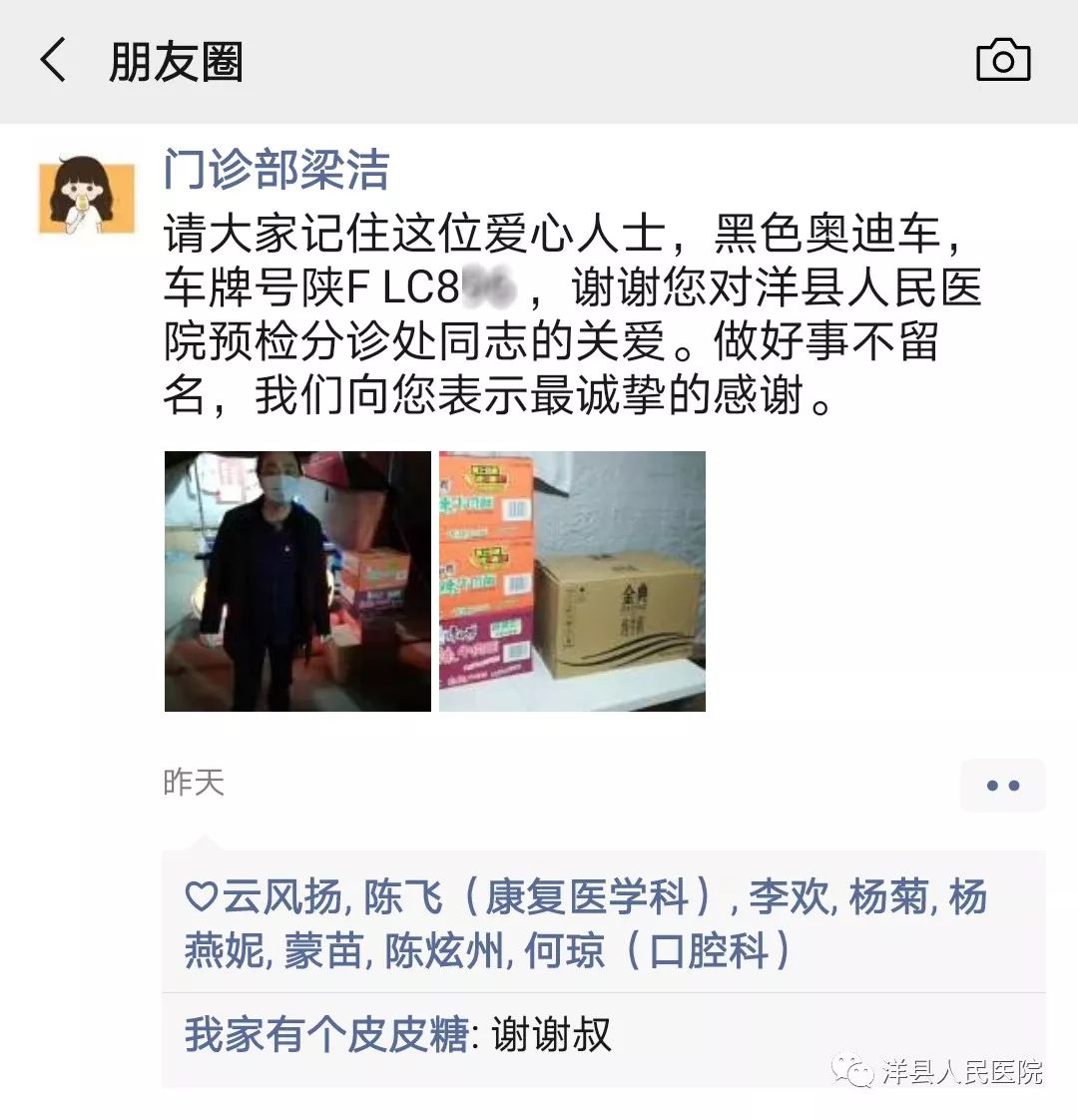View the photo of the donated boxes

point(572,581)
